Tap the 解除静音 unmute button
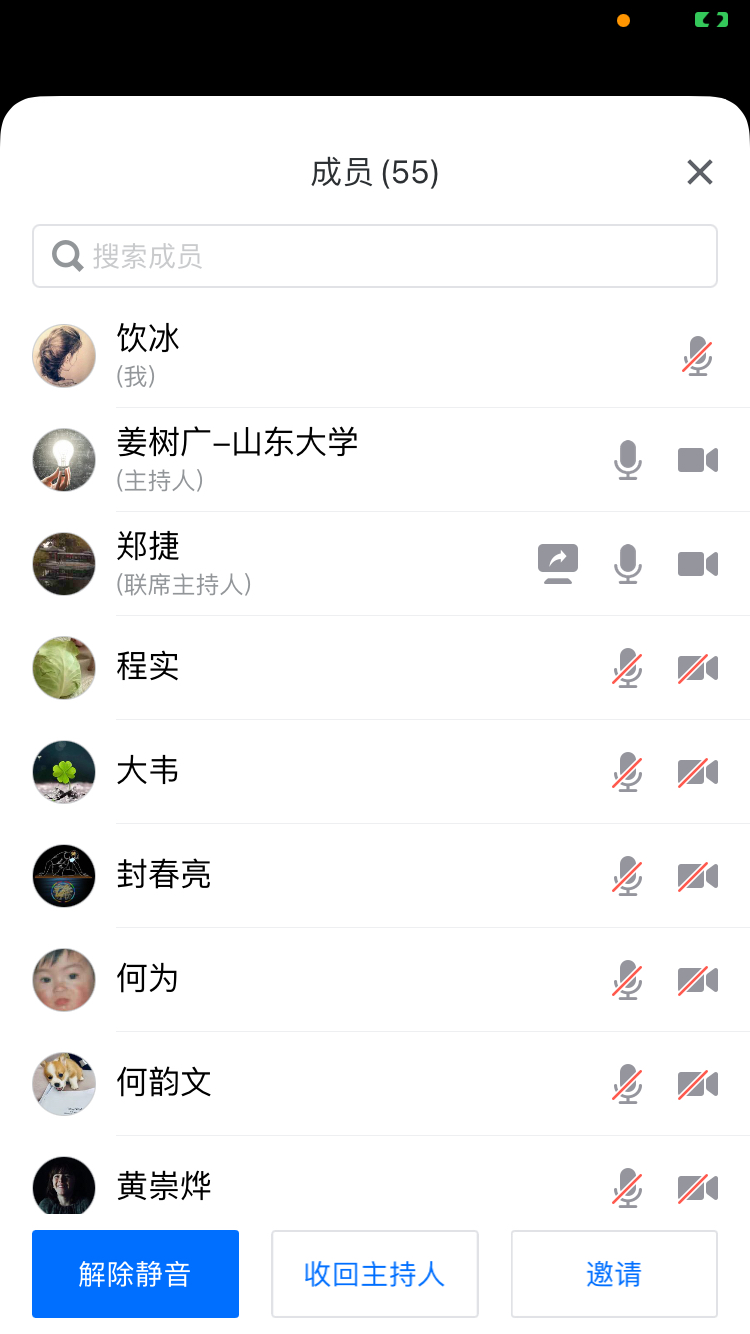The width and height of the screenshot is (750, 1334). click(135, 1274)
